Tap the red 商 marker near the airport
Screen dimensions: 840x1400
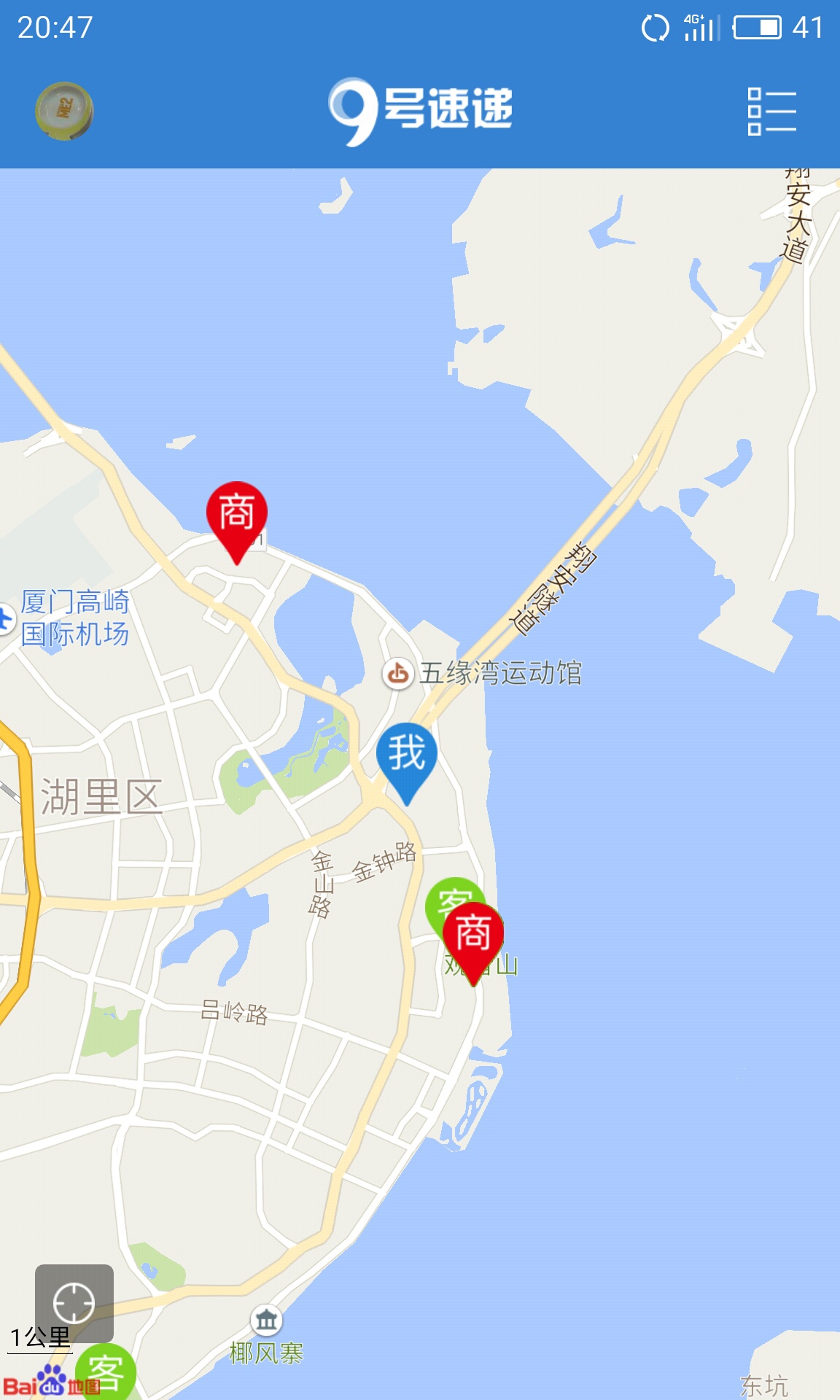[236, 514]
